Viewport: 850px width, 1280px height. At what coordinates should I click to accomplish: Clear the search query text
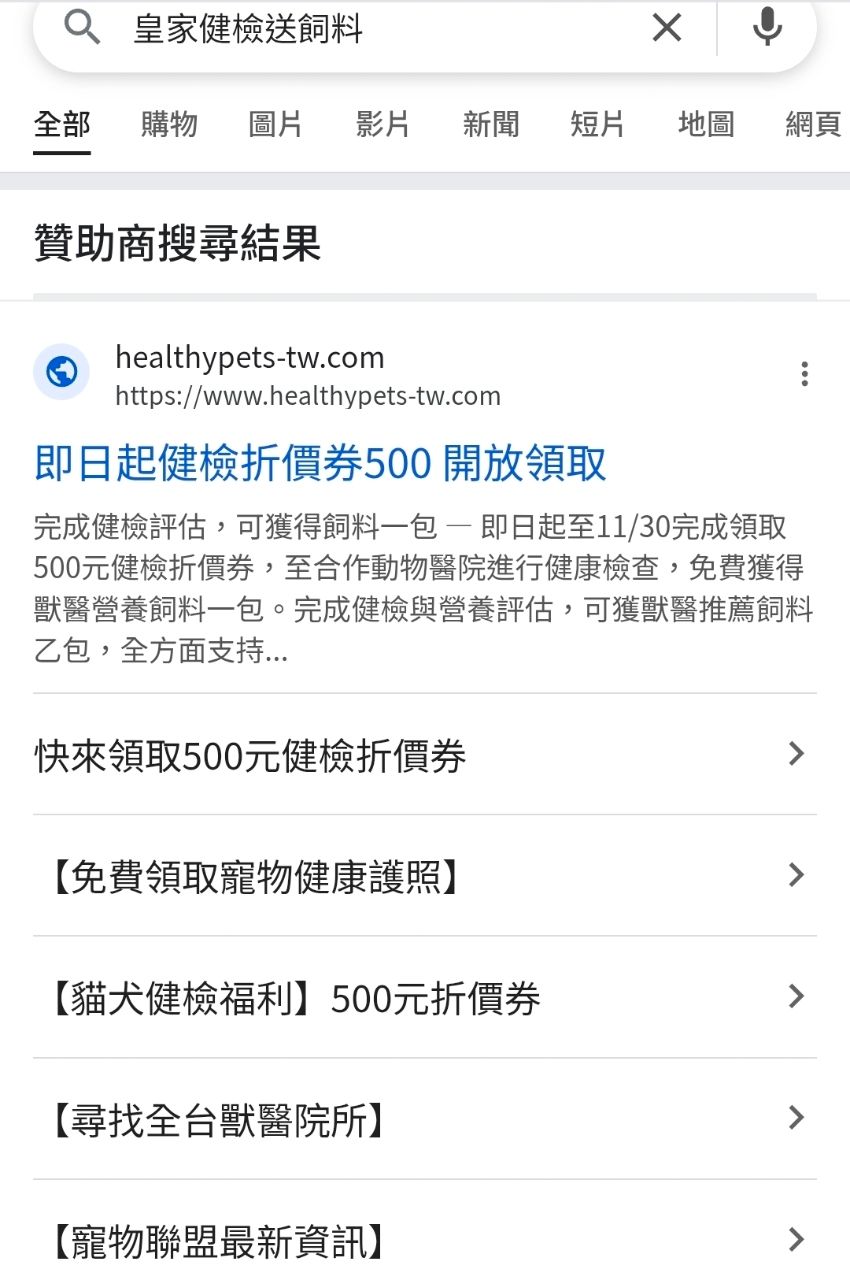coord(667,28)
